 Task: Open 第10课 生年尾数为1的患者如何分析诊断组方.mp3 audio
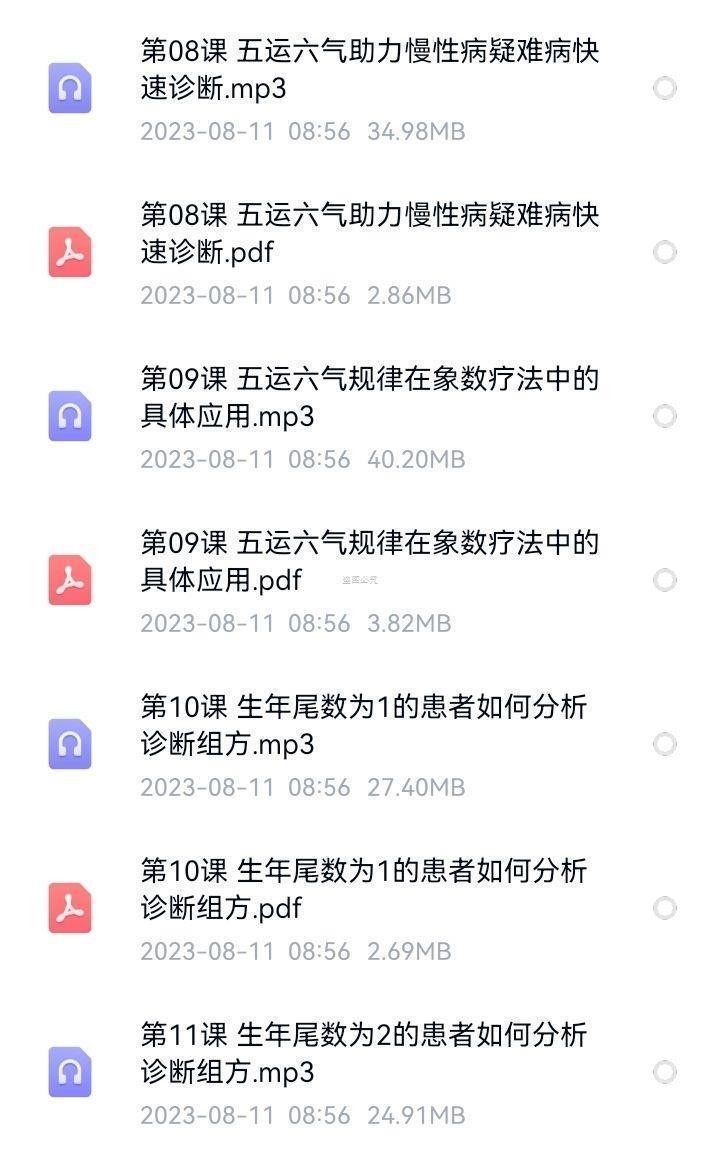[364, 726]
